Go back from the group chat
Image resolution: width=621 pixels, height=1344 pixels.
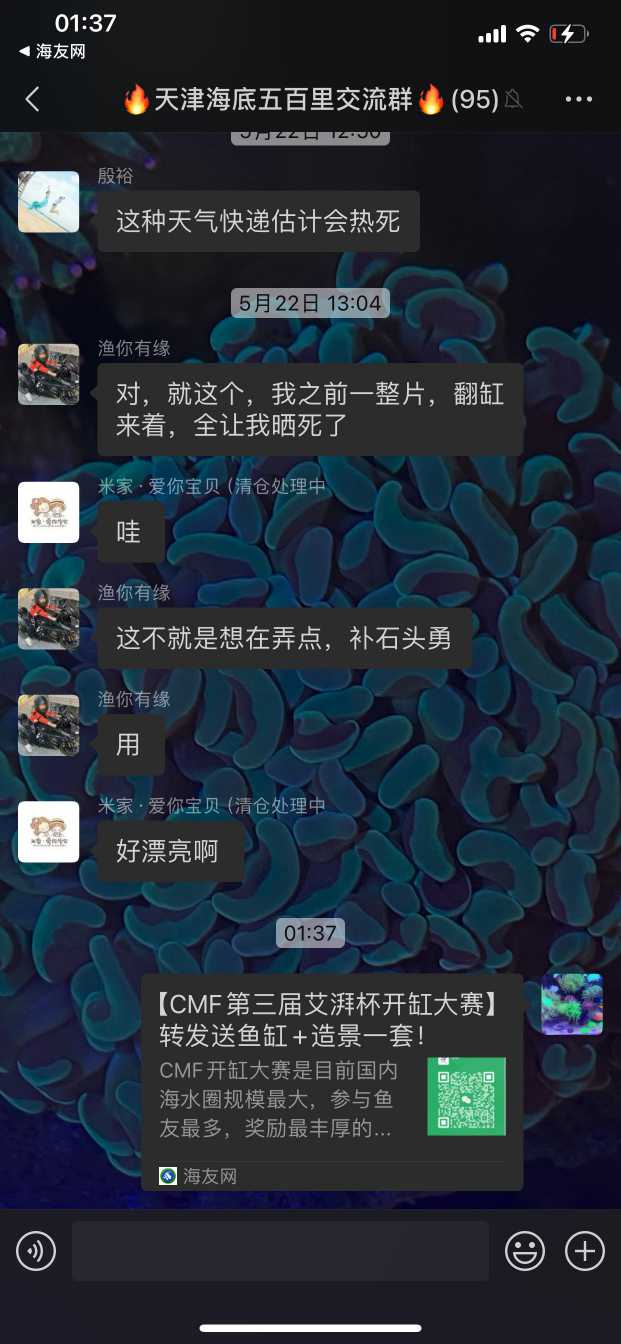click(32, 99)
